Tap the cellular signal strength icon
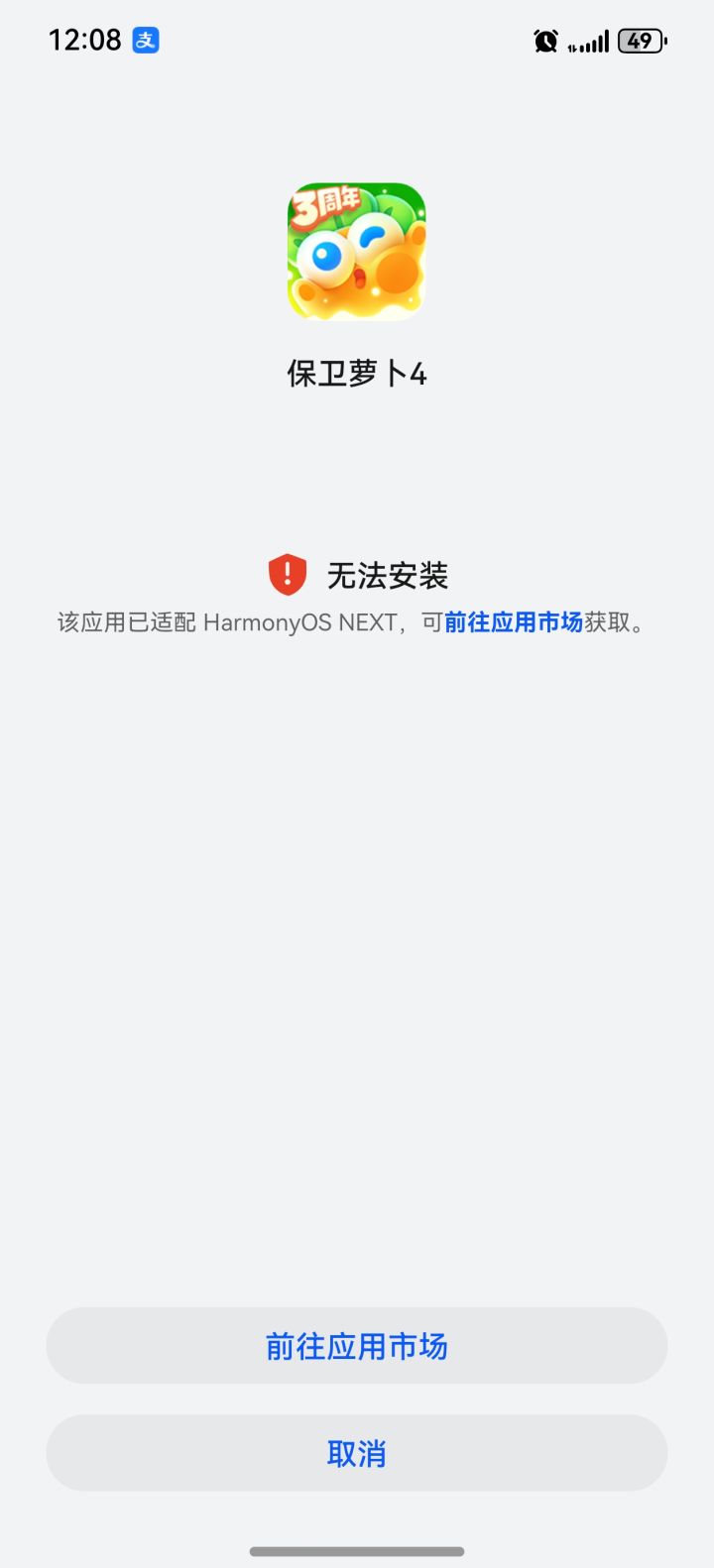Screen dimensions: 714x1568 coord(595,41)
